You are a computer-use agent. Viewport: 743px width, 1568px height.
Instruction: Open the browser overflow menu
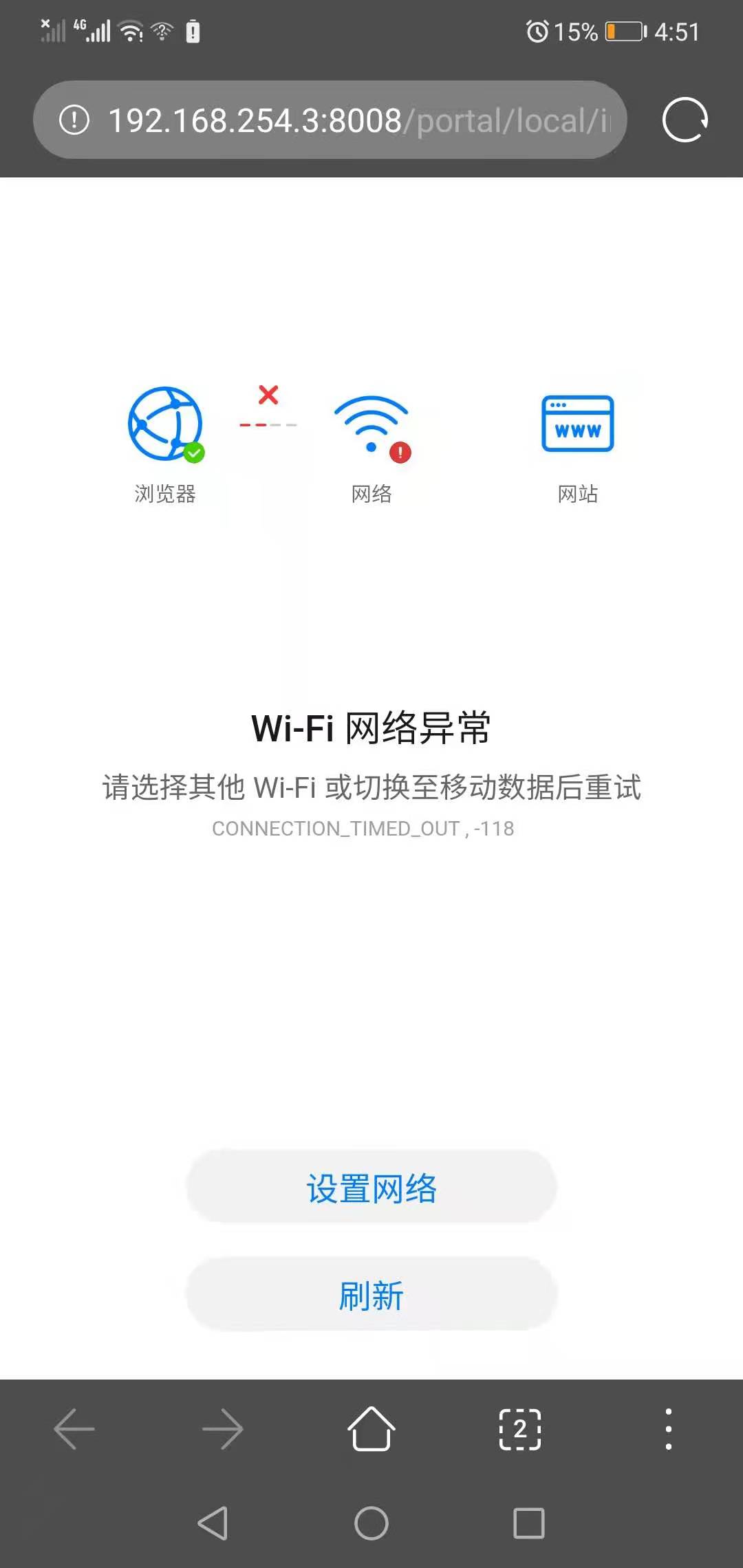668,1428
